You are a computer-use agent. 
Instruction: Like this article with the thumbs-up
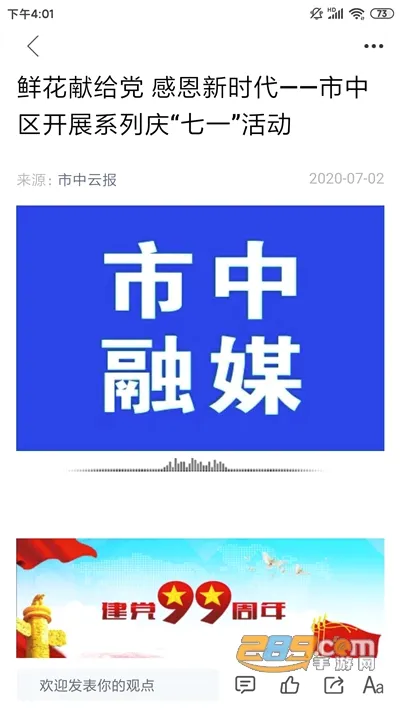click(x=289, y=685)
